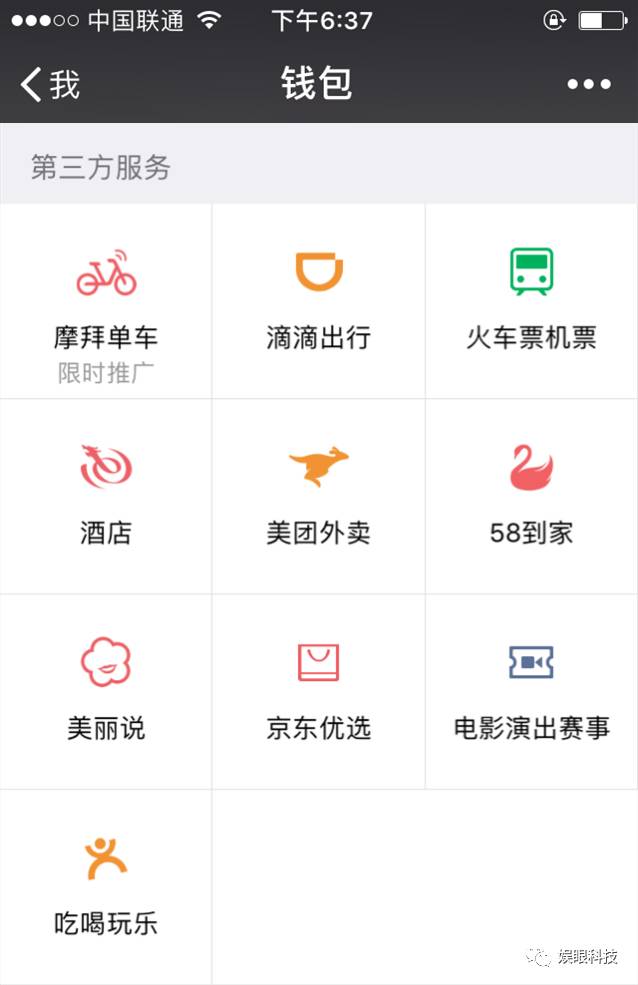
Task: Open 美团外卖 food delivery
Action: 318,496
